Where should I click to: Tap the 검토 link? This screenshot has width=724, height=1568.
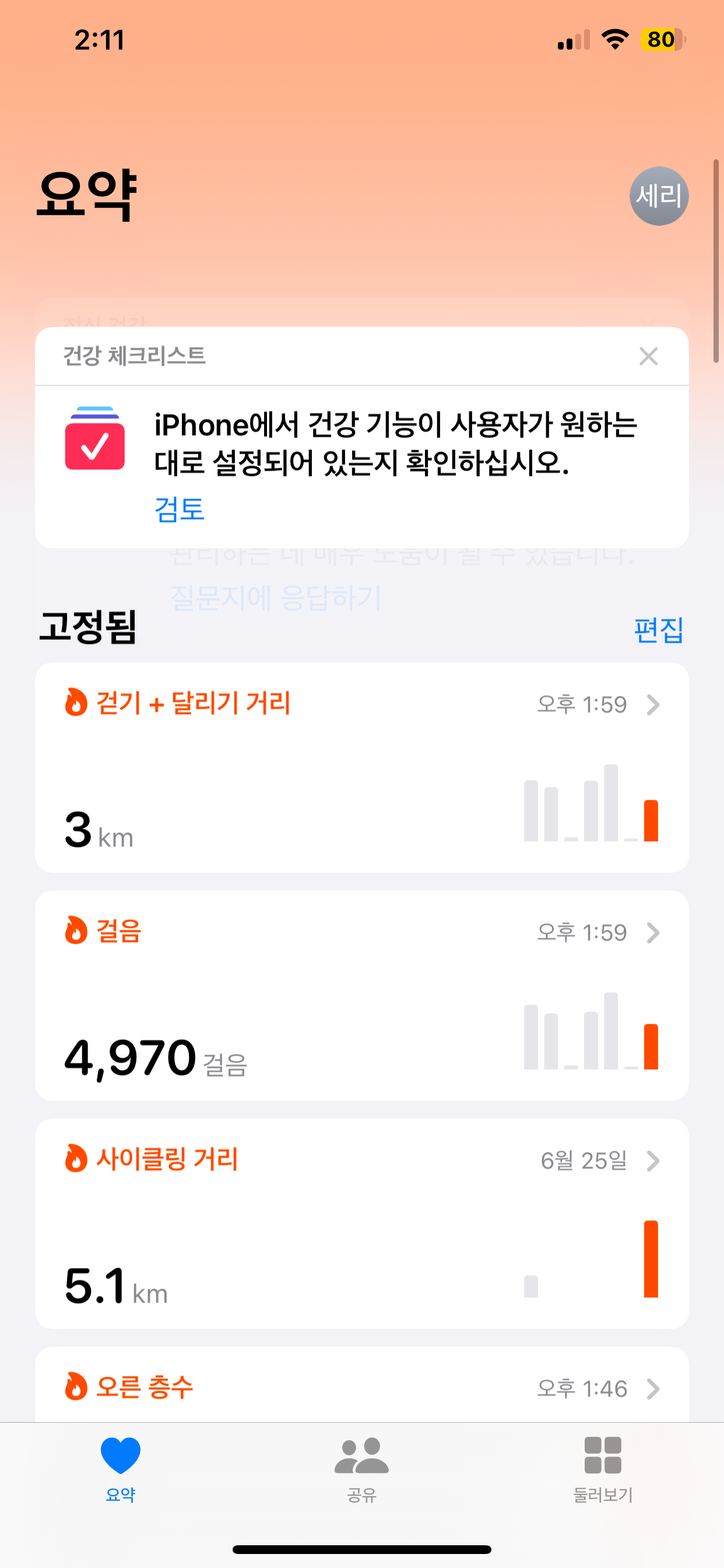(x=180, y=509)
